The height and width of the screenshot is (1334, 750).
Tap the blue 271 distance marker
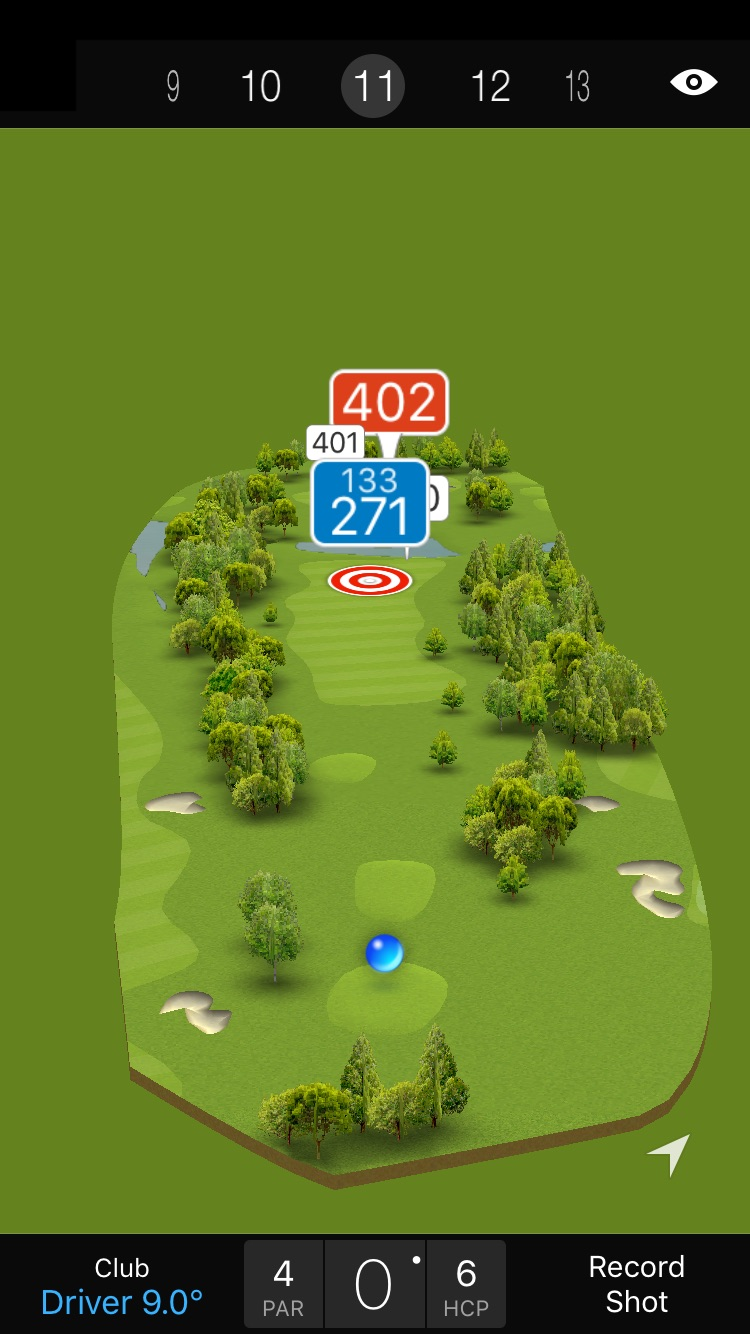[370, 503]
